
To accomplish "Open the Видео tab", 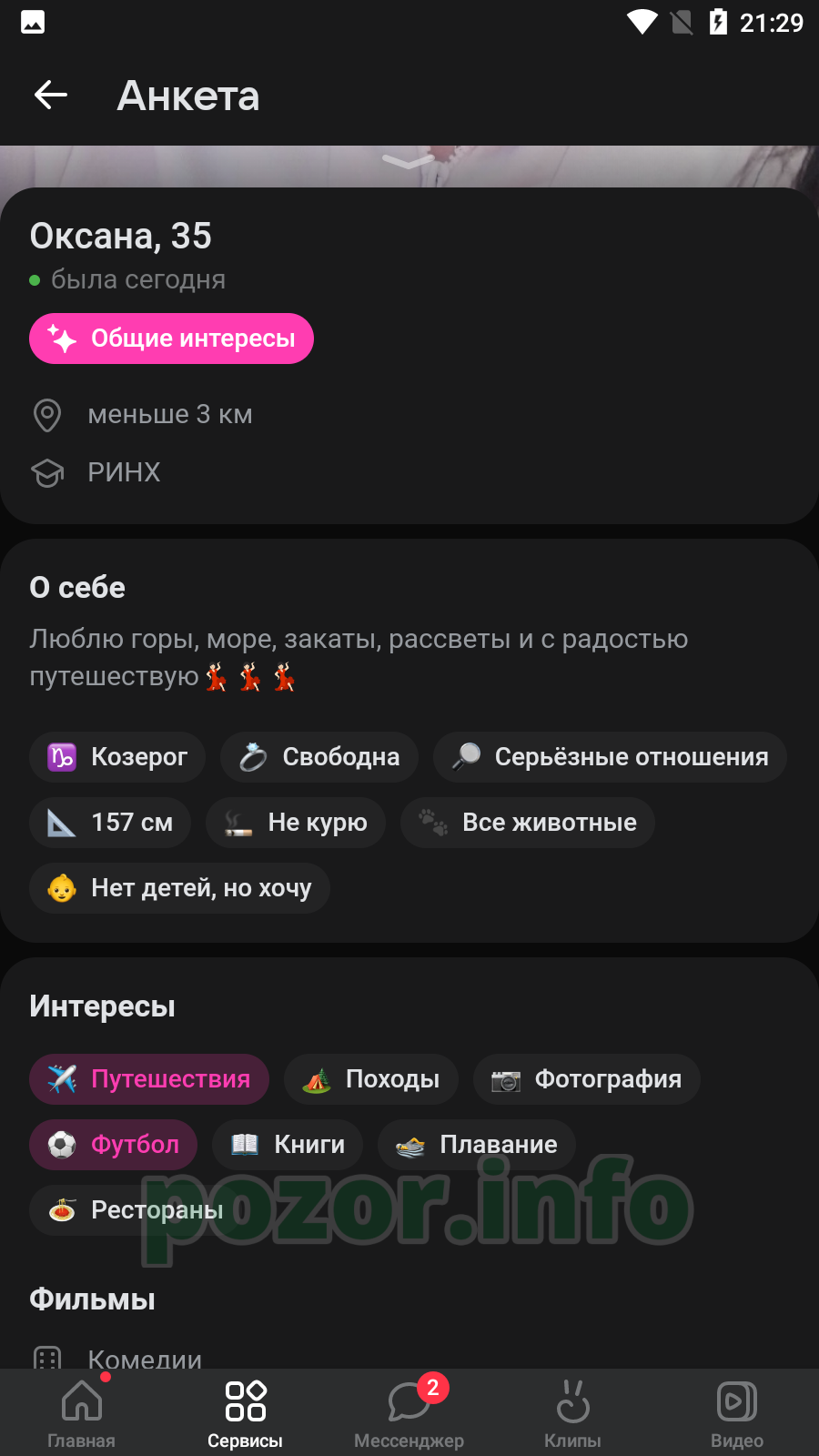I will (737, 1412).
